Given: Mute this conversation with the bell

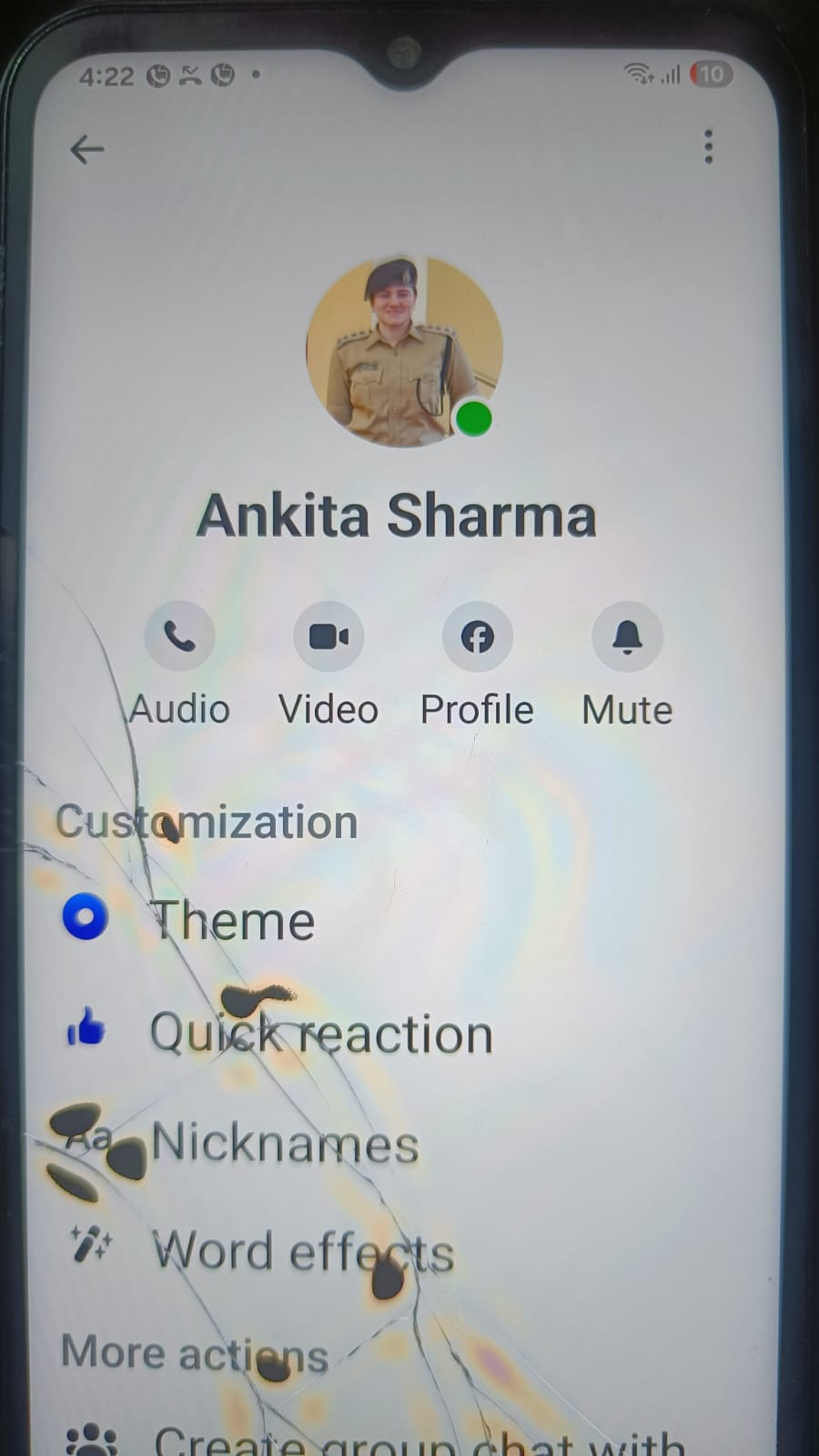Looking at the screenshot, I should (x=627, y=637).
